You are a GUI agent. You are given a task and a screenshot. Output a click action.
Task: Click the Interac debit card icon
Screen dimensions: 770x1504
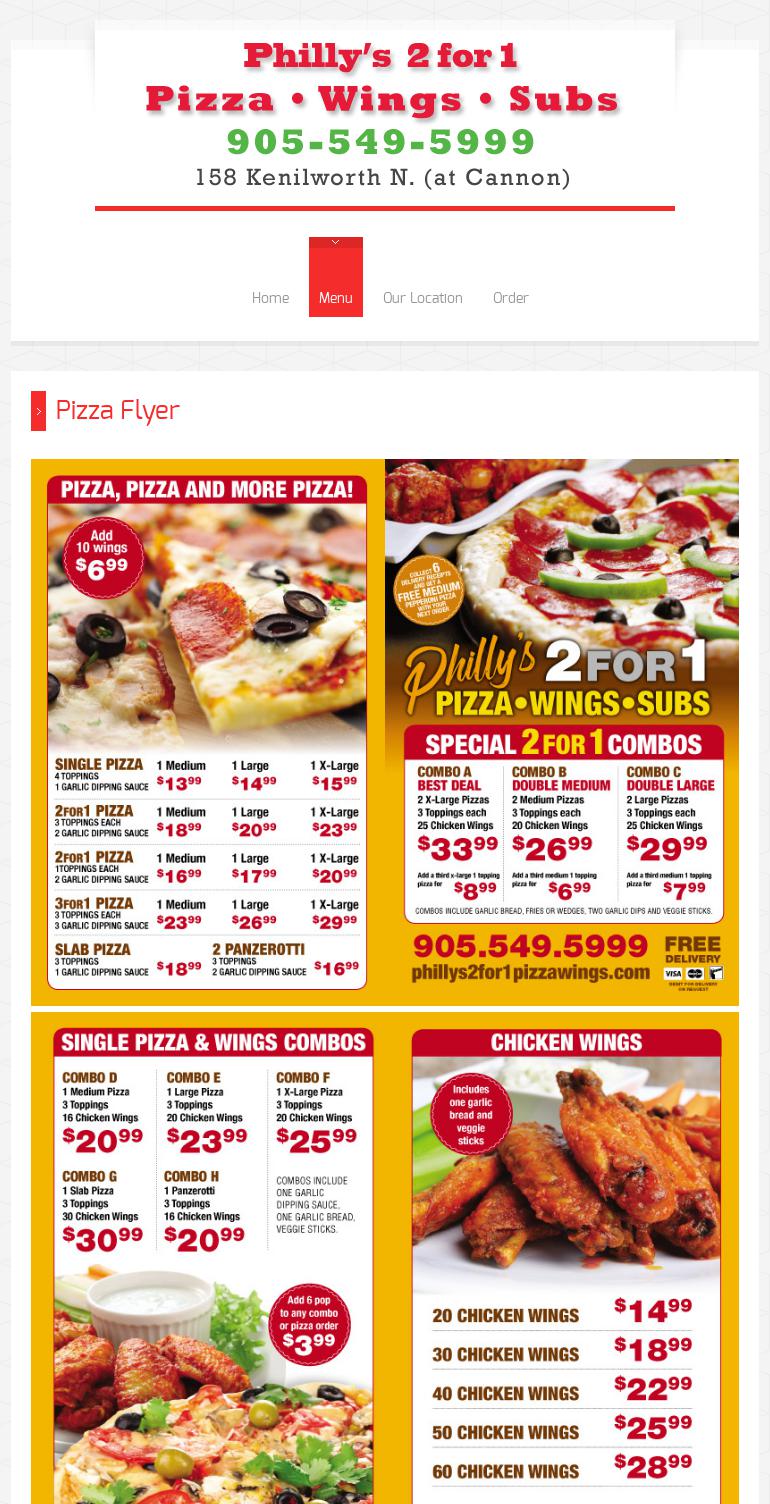coord(716,972)
